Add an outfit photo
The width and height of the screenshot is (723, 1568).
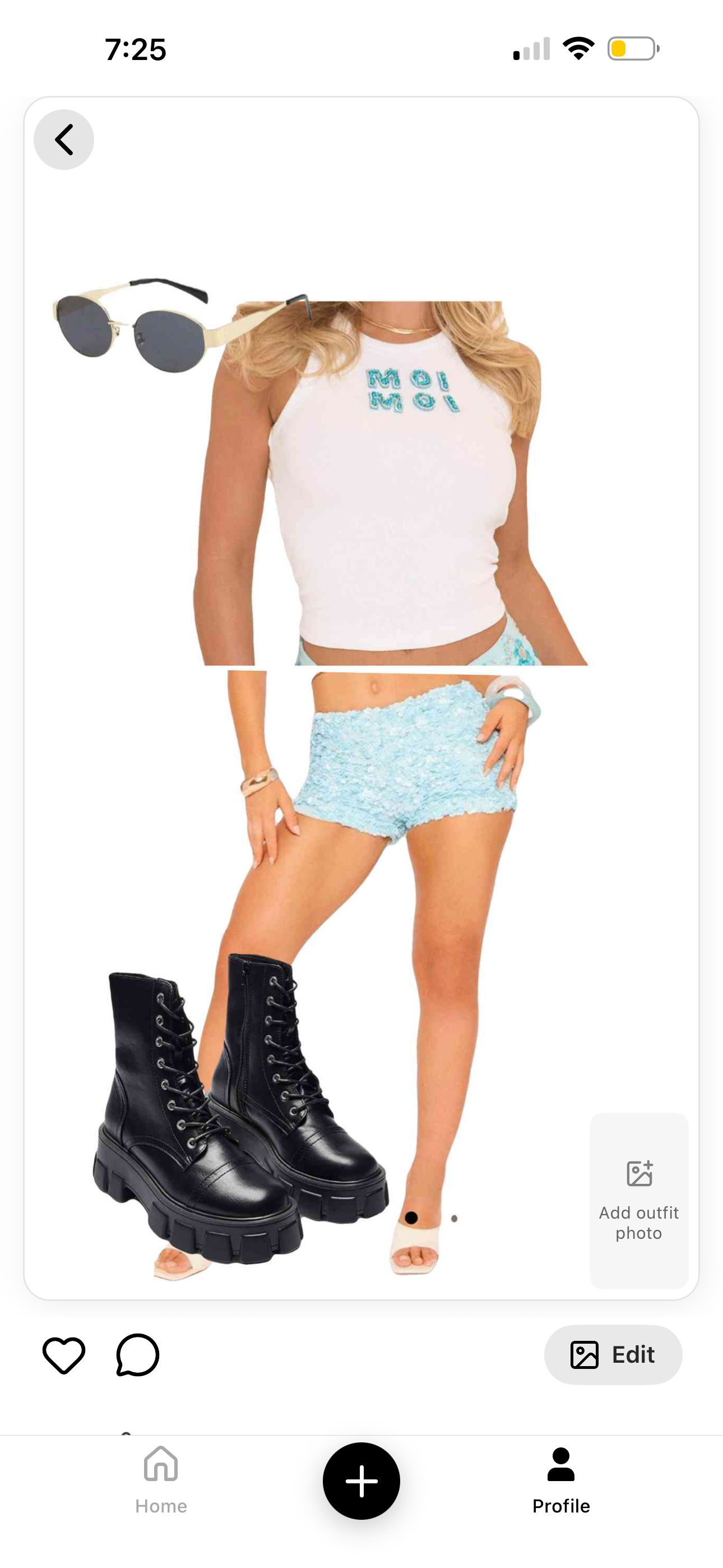pyautogui.click(x=638, y=1200)
